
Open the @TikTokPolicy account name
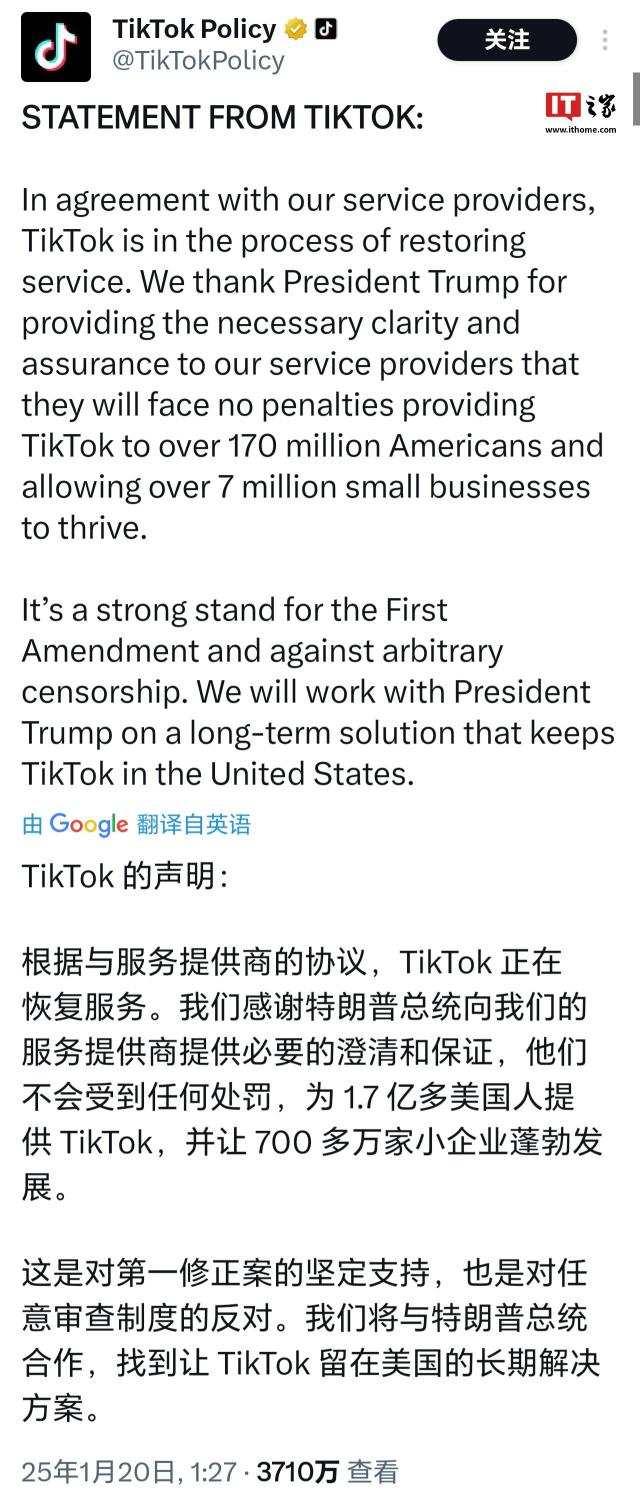tap(198, 61)
